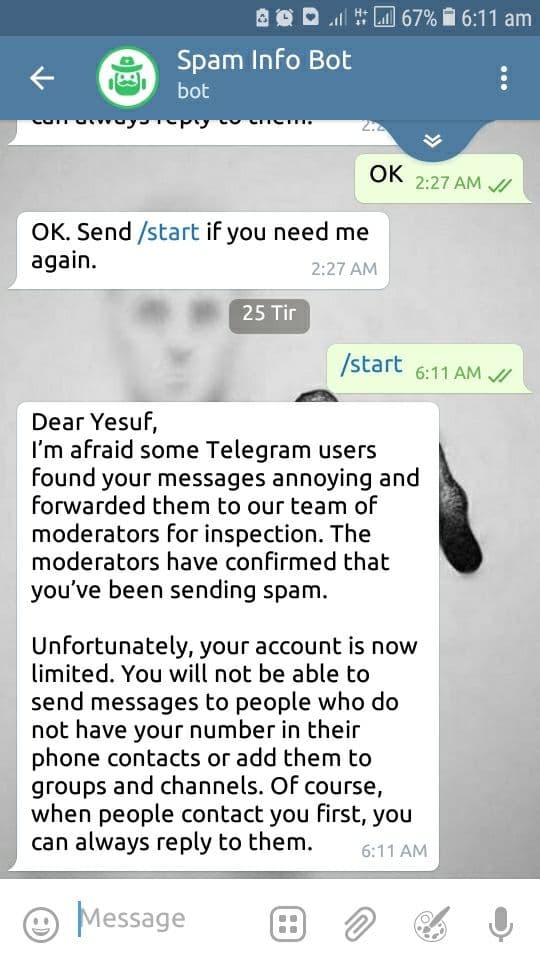
Task: Jump to the latest messages arrow
Action: tap(432, 142)
